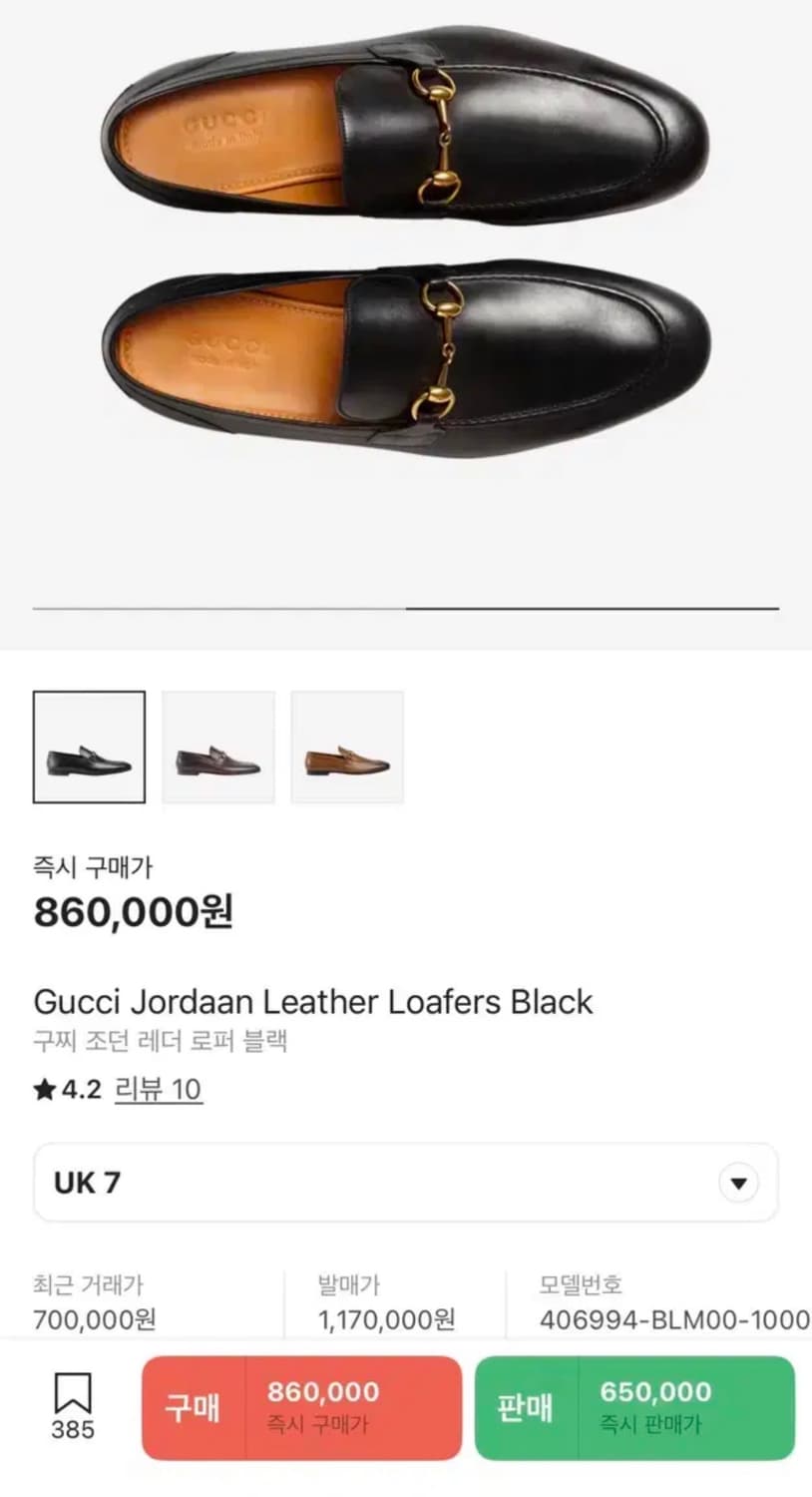Open the 리뷰 10 reviews link
812x1497 pixels.
[x=158, y=1089]
